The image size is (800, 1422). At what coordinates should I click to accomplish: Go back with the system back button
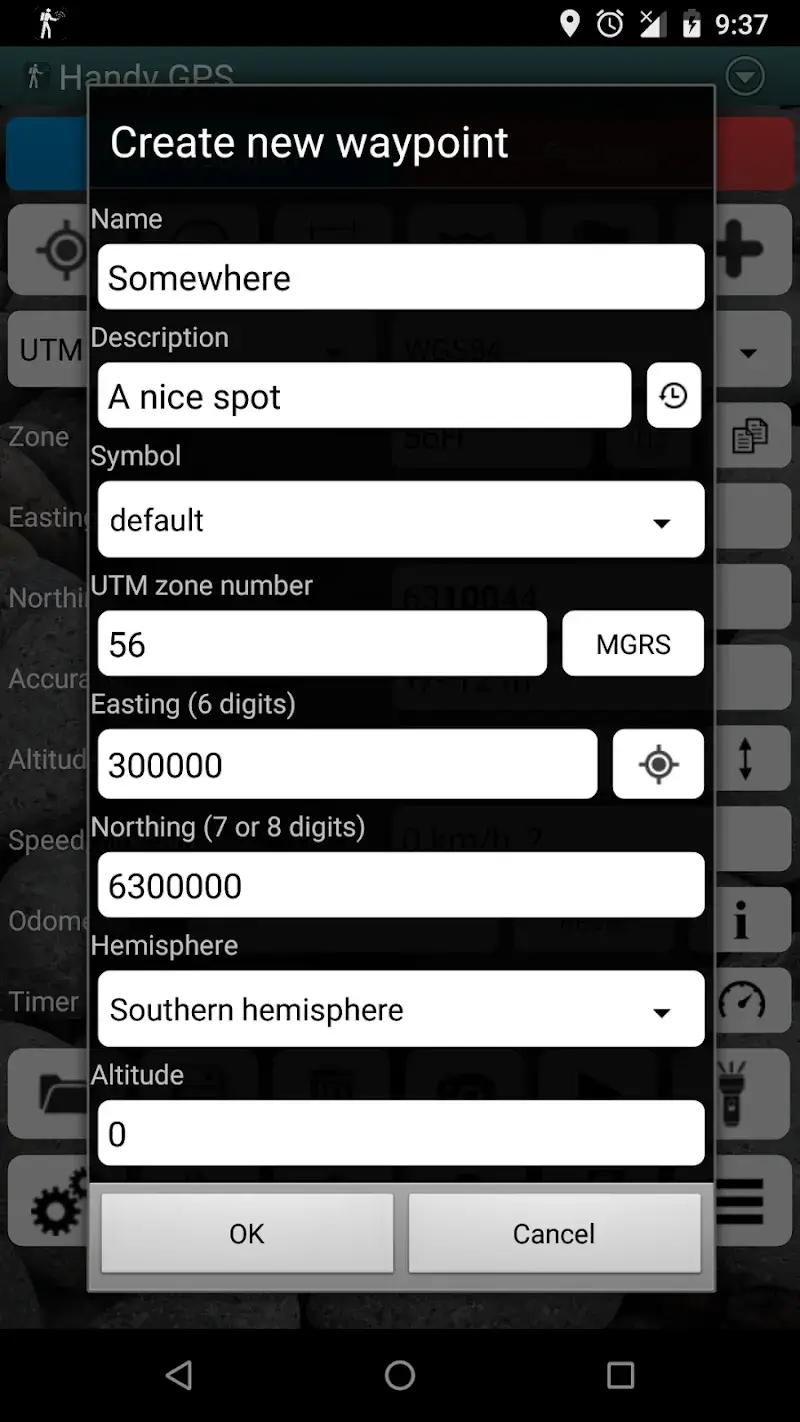click(x=179, y=1376)
